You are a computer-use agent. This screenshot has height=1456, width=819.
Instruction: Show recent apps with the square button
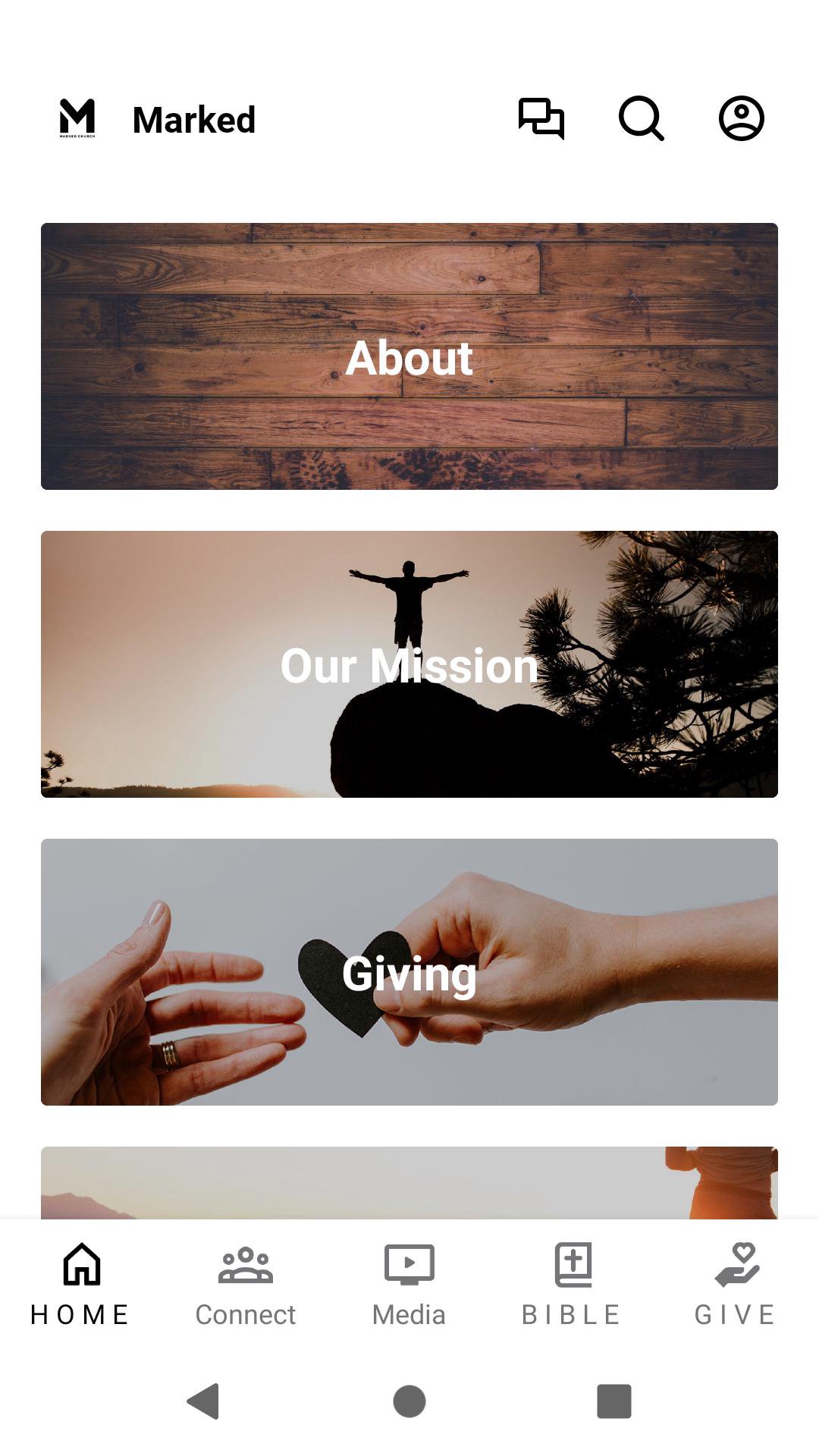coord(614,1401)
